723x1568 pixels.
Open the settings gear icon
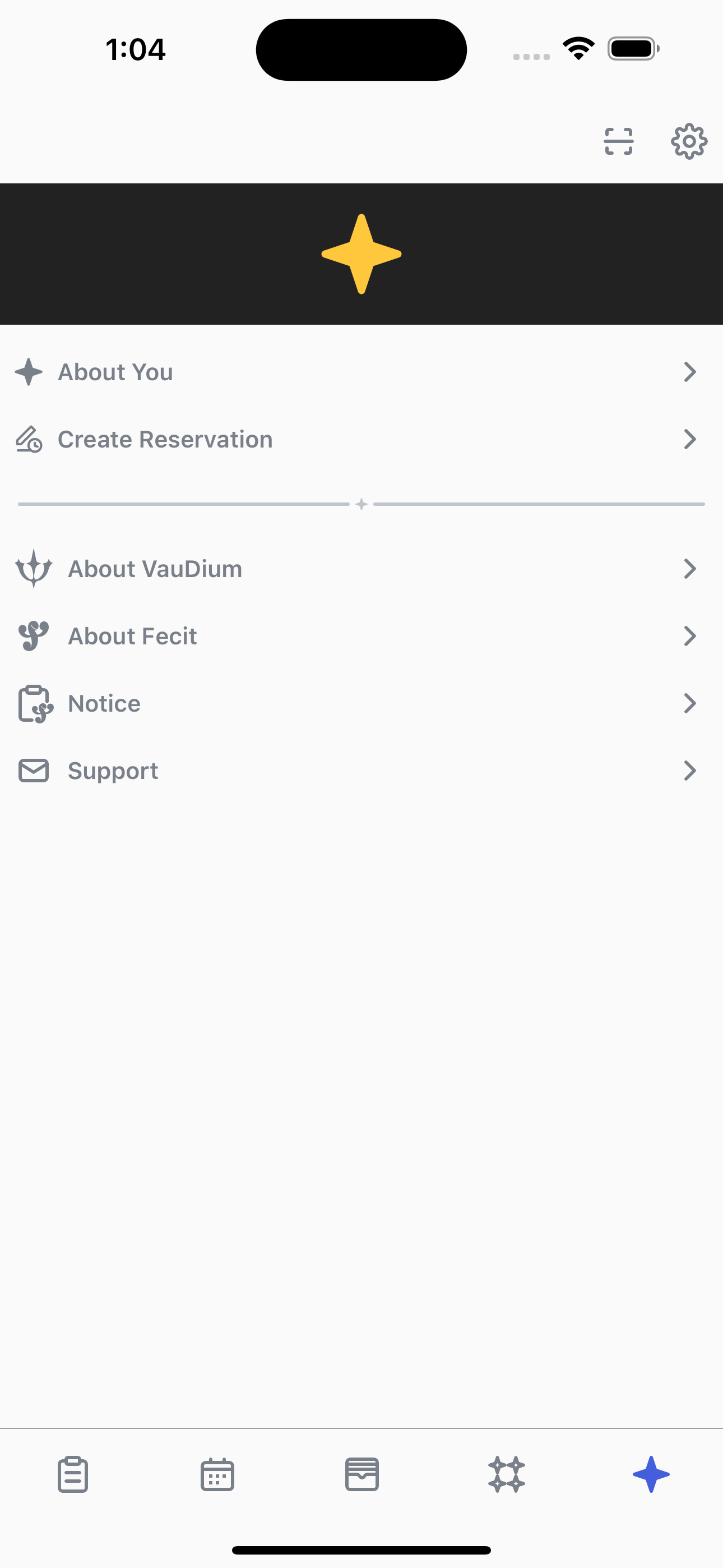pos(689,141)
